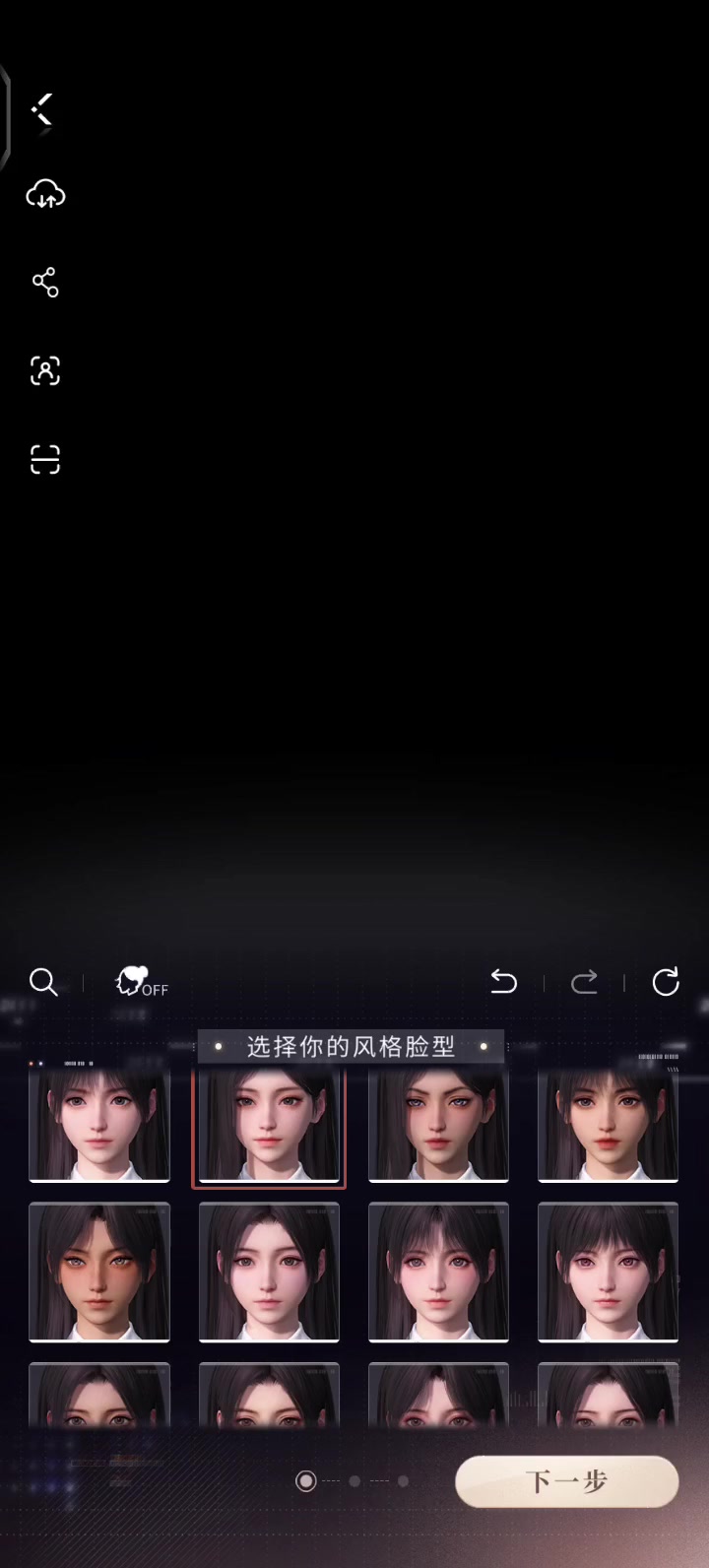
Task: Go back using the top-left arrow
Action: pos(41,109)
